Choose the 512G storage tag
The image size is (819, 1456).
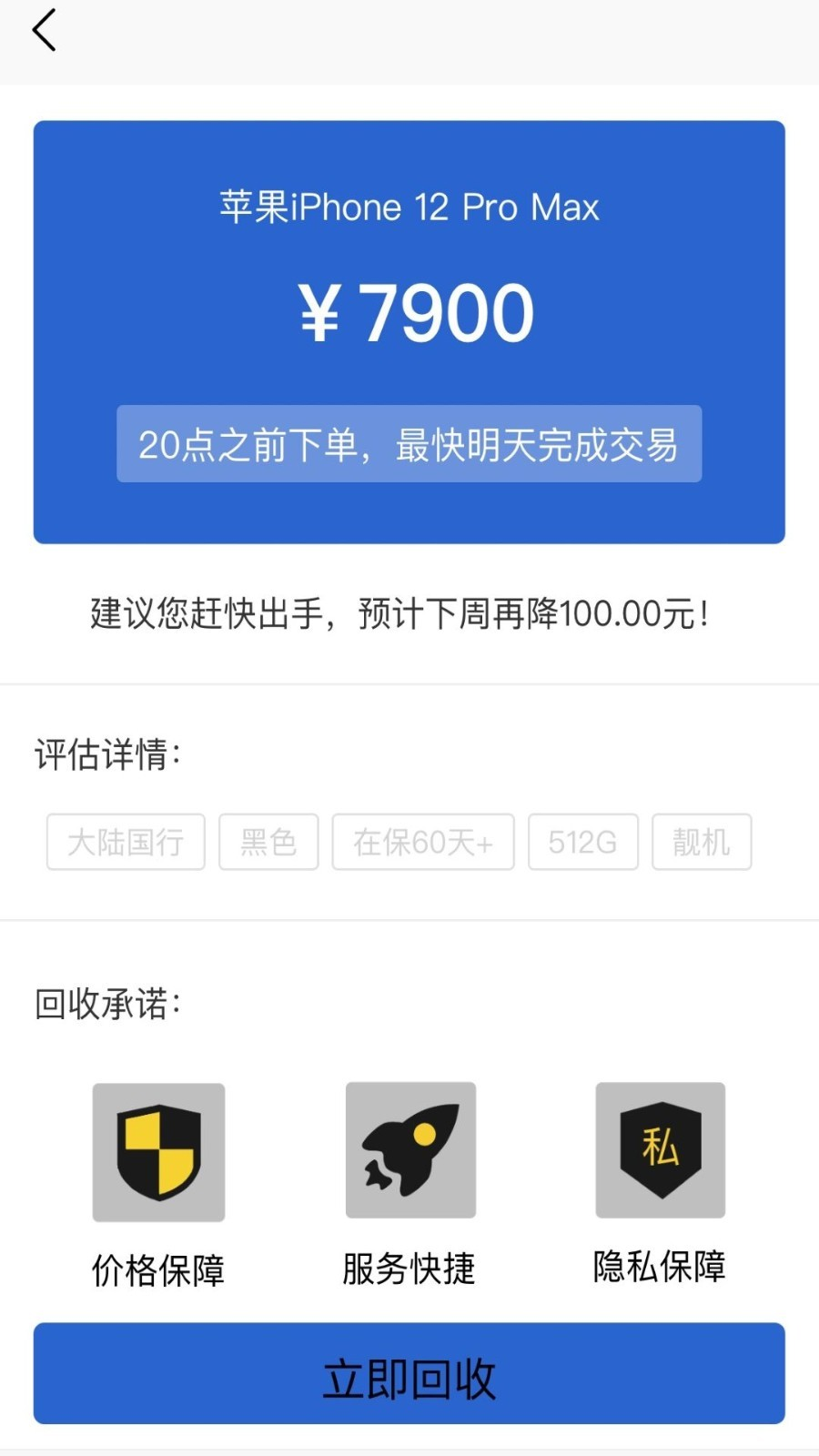click(583, 842)
